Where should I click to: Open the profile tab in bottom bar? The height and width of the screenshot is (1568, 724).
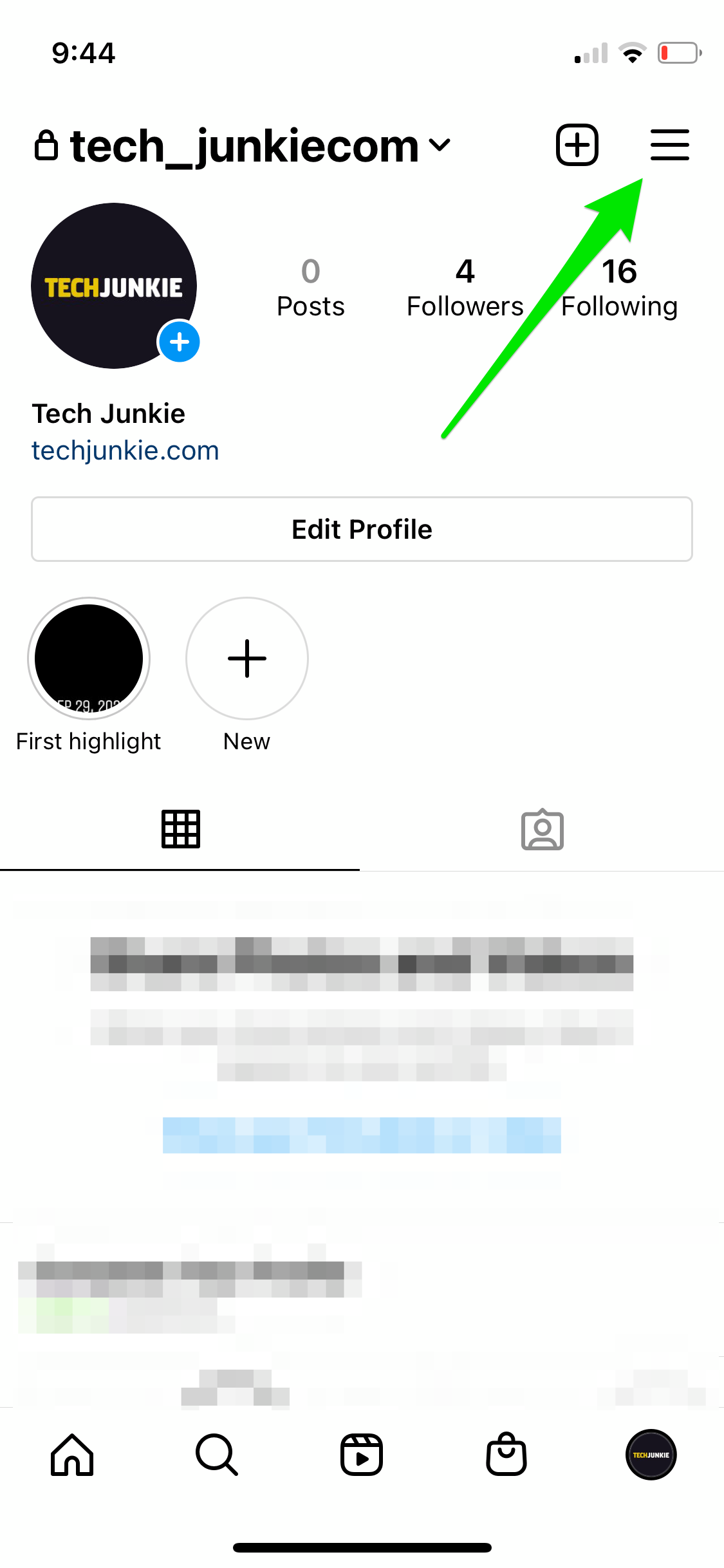tap(651, 1455)
